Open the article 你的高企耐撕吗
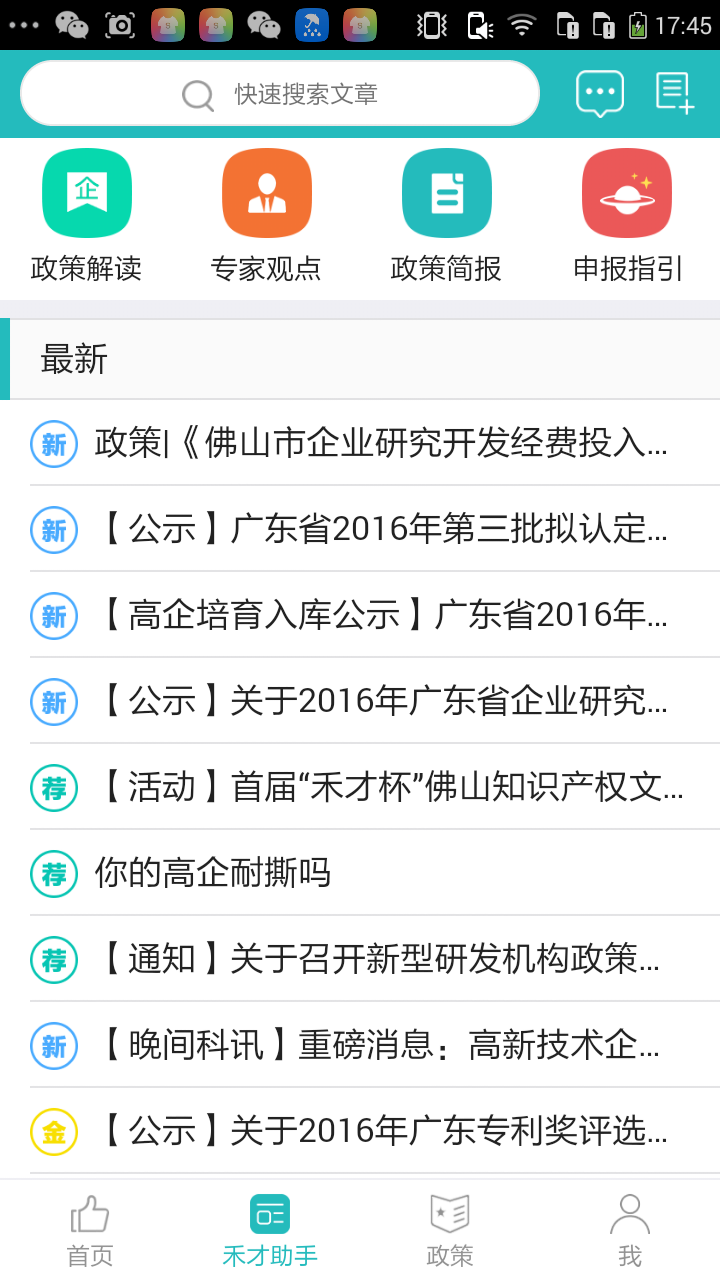This screenshot has width=720, height=1280. coord(360,873)
